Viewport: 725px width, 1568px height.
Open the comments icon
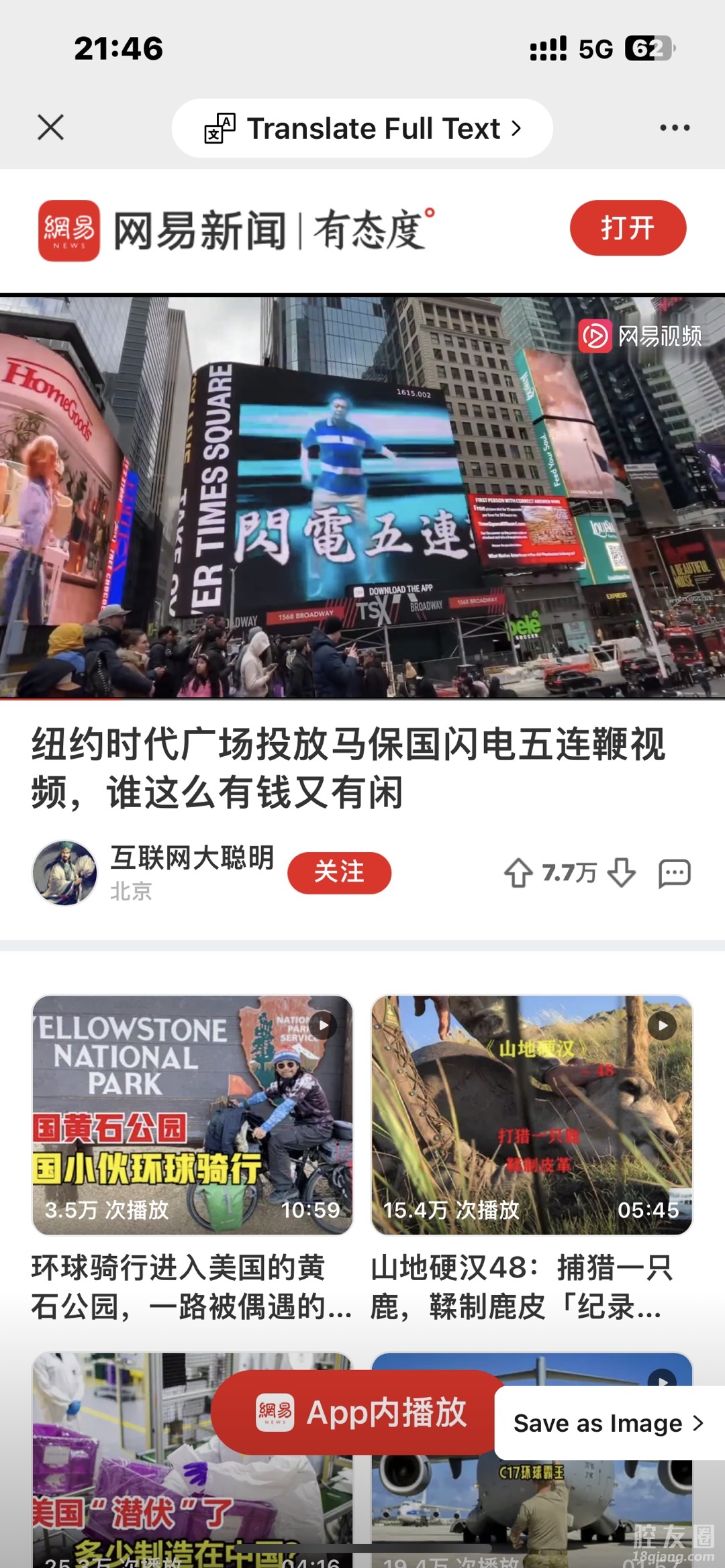pyautogui.click(x=675, y=873)
